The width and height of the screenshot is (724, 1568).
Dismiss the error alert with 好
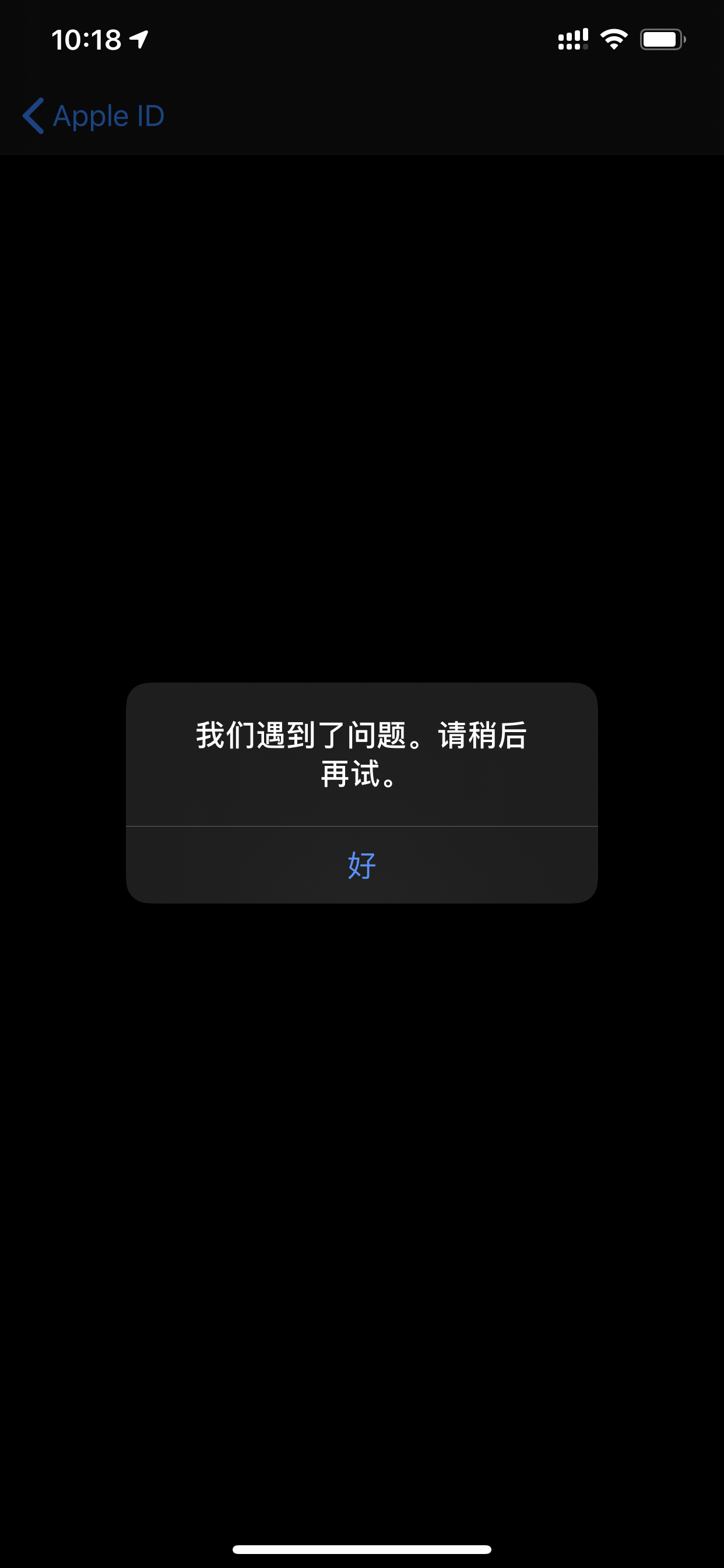(x=361, y=865)
